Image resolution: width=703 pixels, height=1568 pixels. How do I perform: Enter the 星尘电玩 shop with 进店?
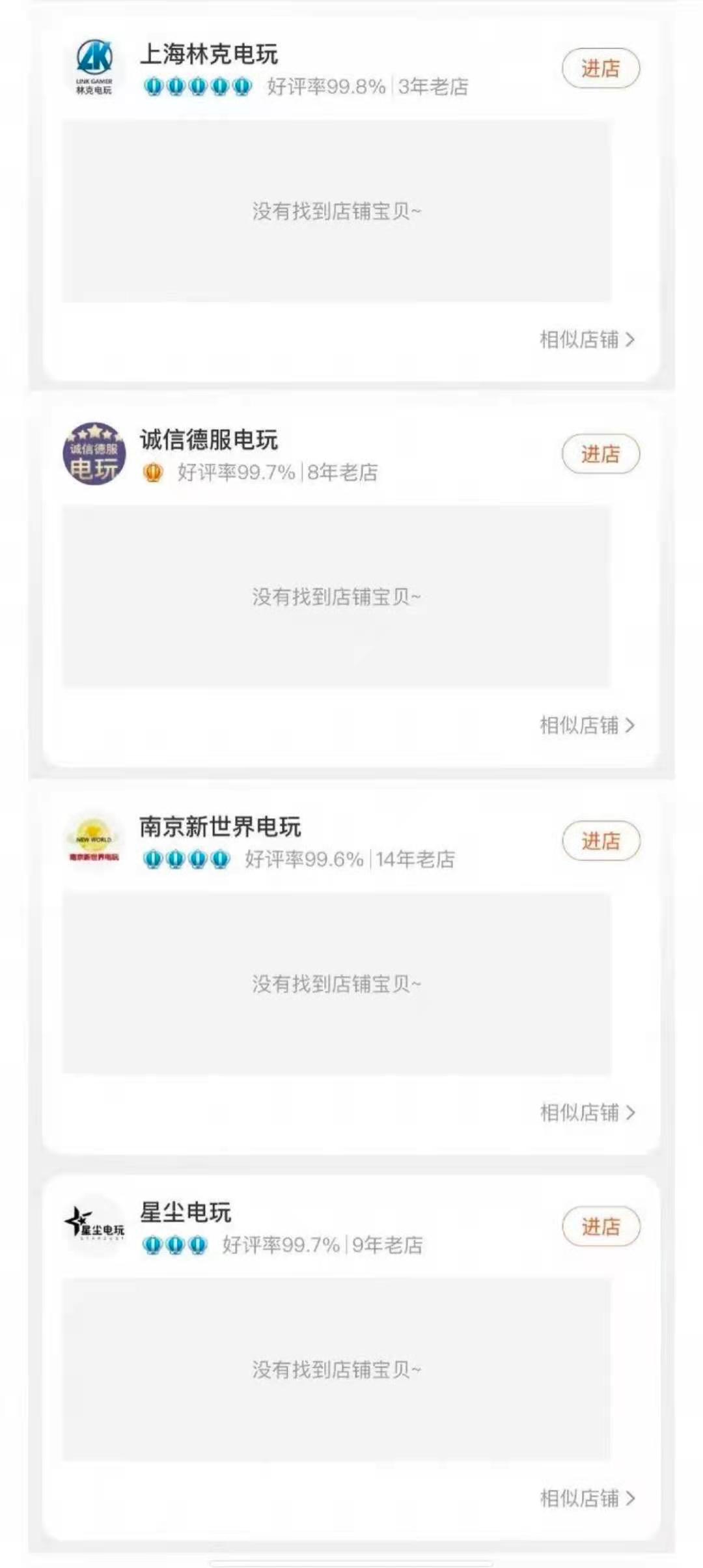(x=601, y=1226)
